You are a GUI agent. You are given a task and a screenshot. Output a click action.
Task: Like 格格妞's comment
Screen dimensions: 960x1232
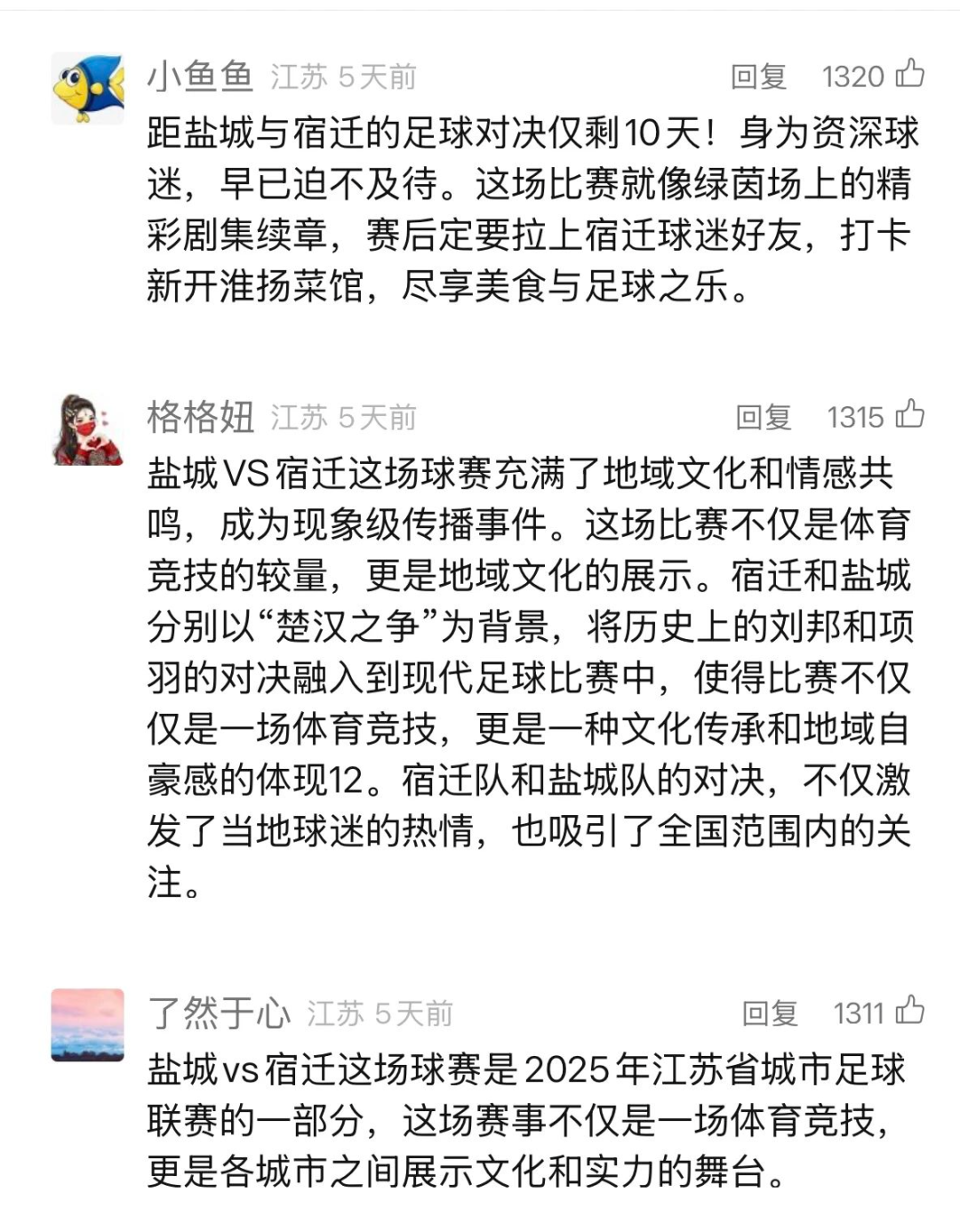pos(909,414)
